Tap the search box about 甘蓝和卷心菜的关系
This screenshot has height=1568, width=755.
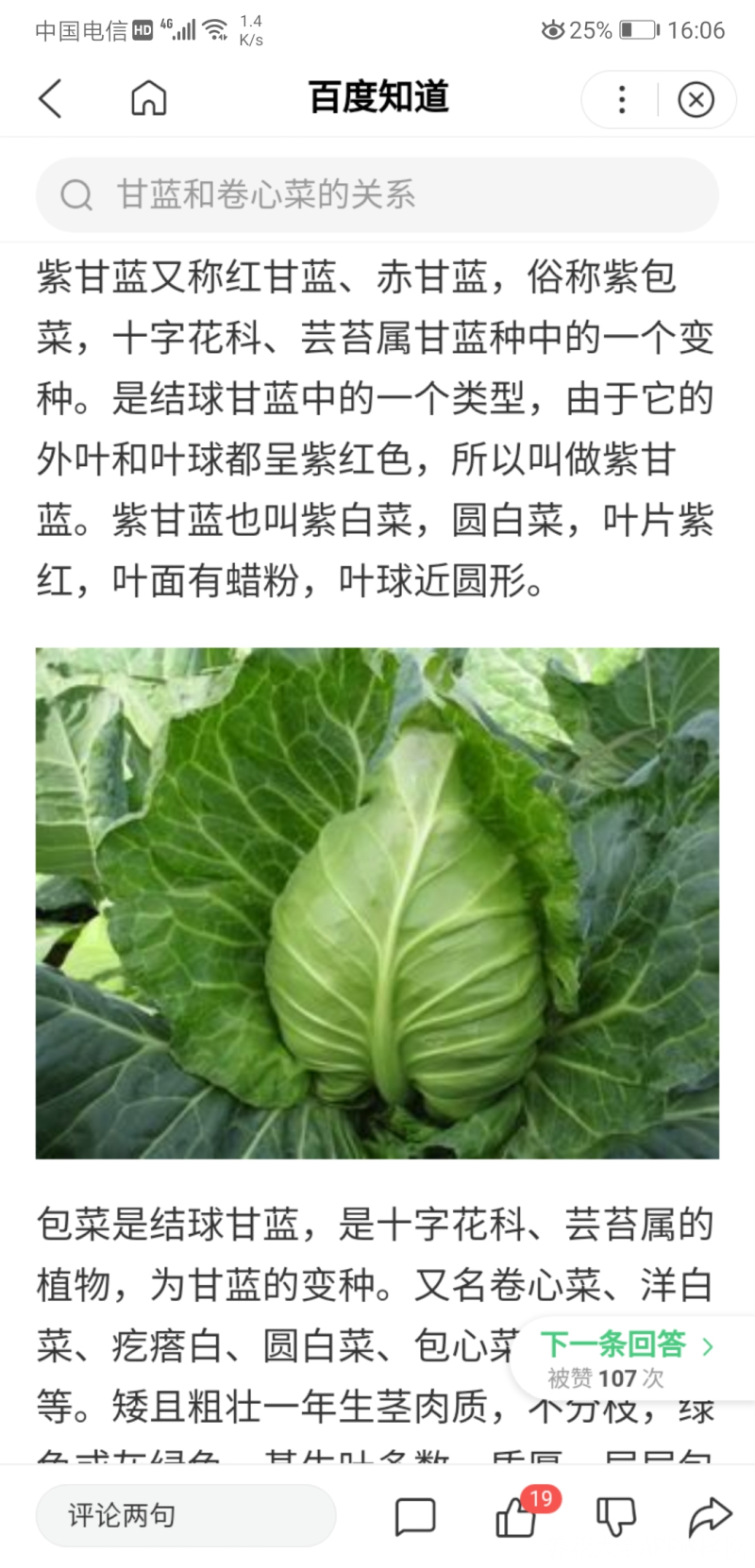tap(377, 195)
